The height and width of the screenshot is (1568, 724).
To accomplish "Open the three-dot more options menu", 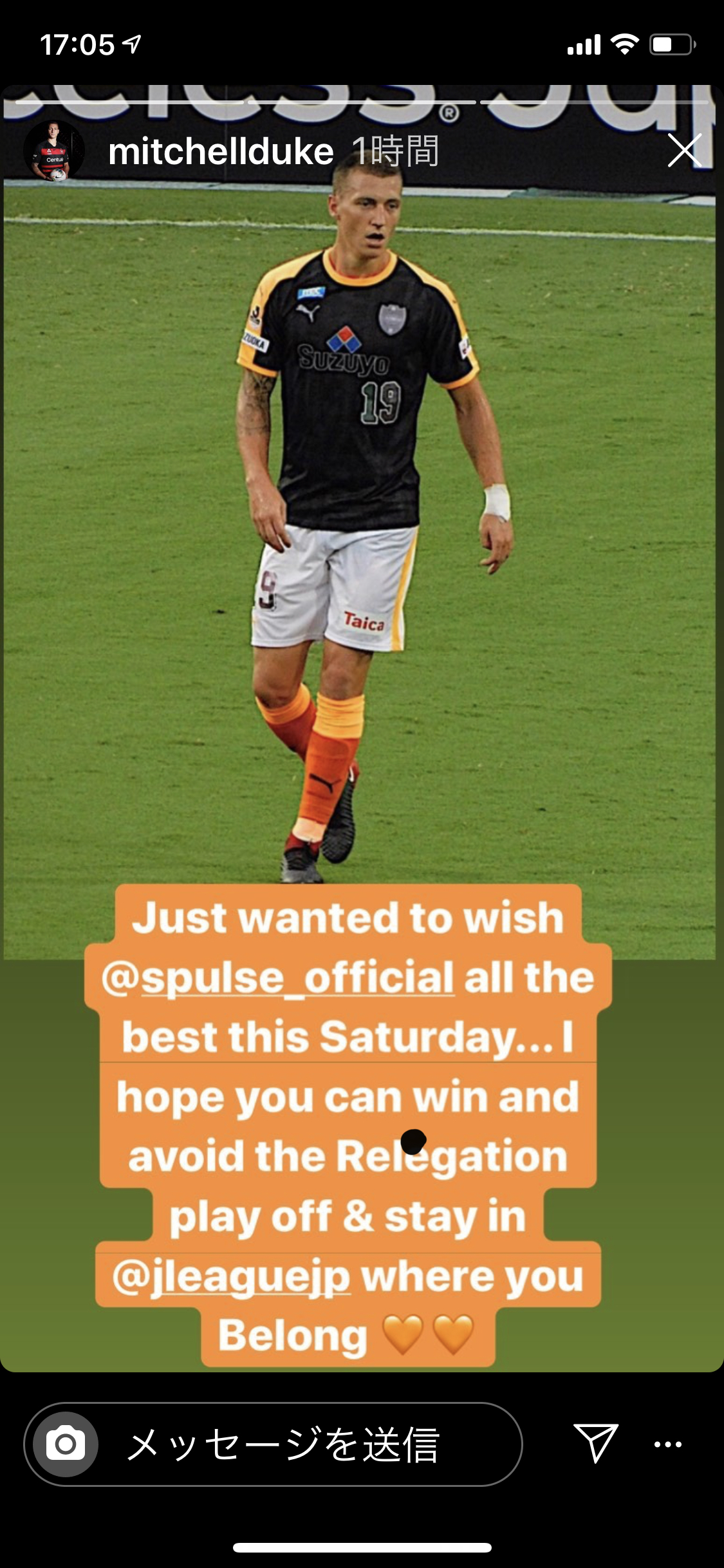I will coord(668,1444).
